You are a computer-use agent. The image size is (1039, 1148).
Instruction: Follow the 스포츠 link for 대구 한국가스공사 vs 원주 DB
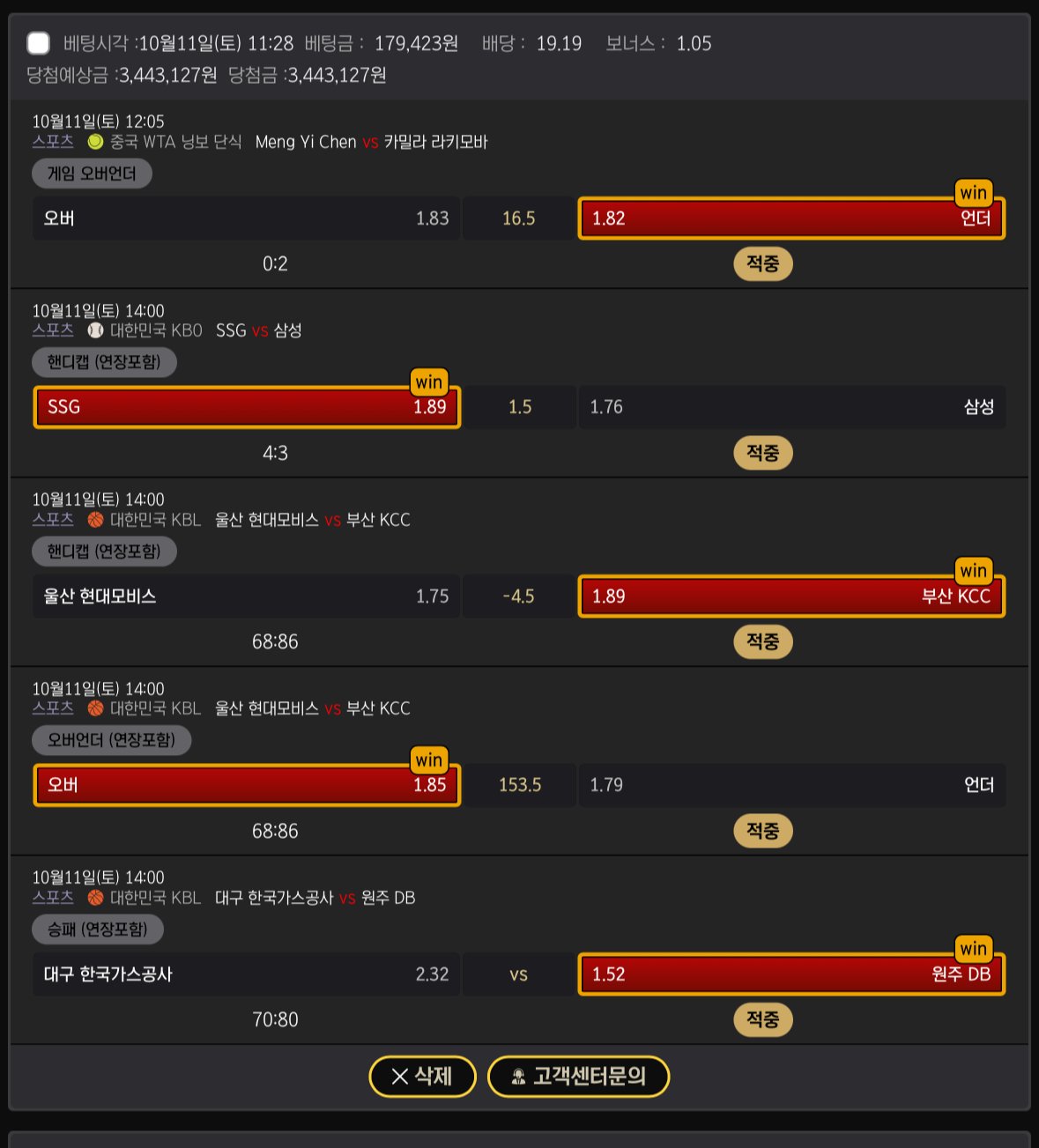53,898
